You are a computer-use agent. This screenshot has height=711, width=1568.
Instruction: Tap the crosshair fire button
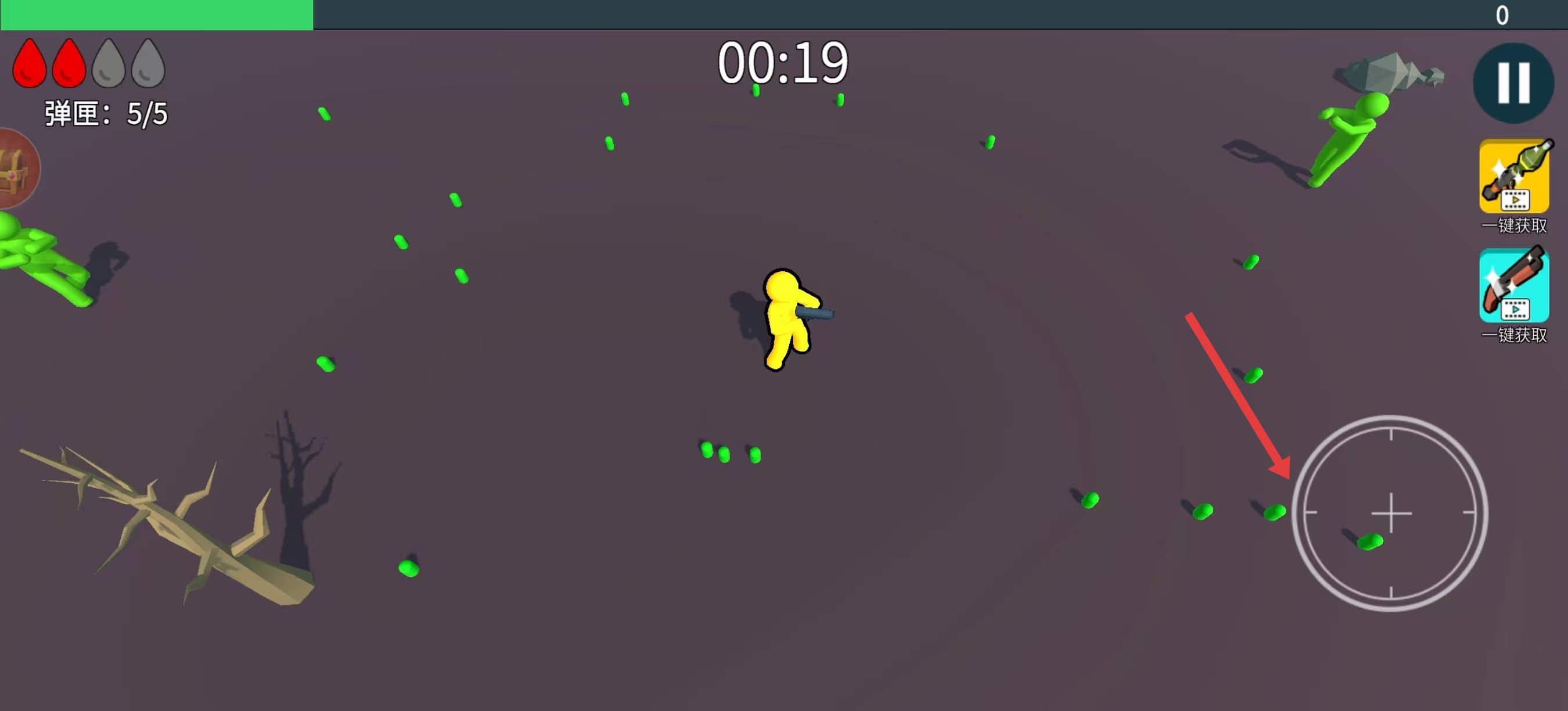point(1390,513)
